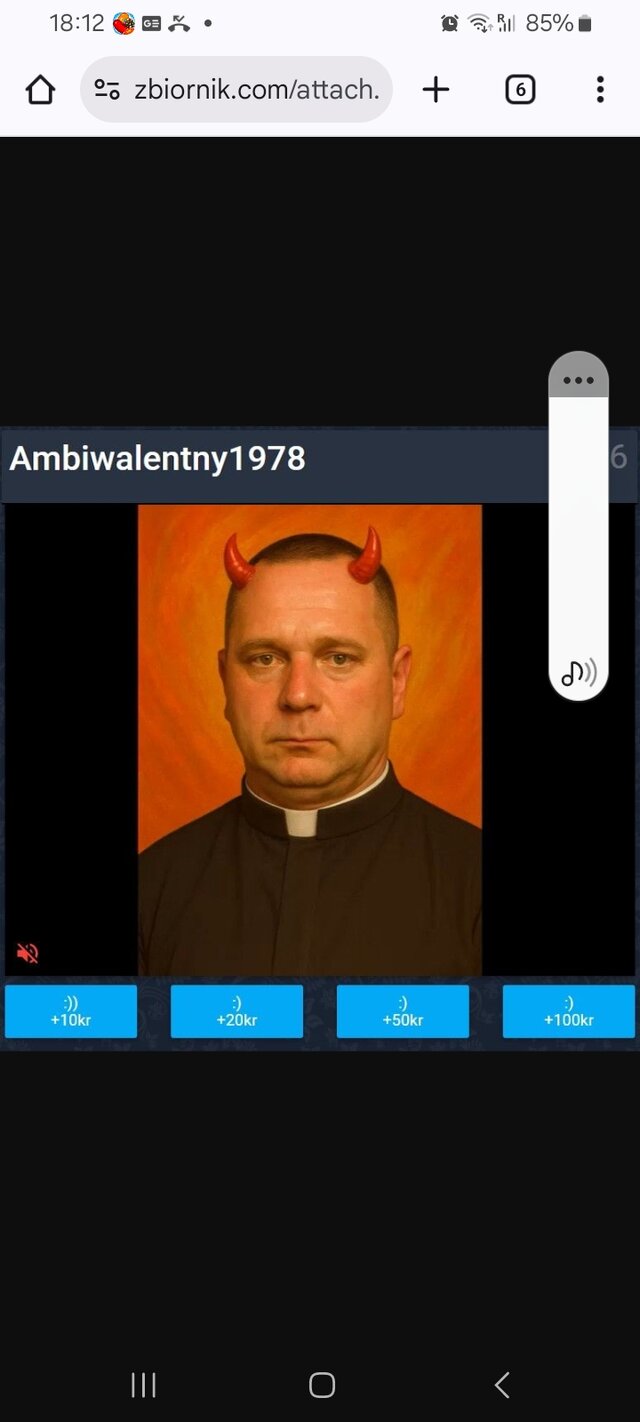Go back using the system back button
Image resolution: width=640 pixels, height=1422 pixels.
click(x=502, y=1385)
